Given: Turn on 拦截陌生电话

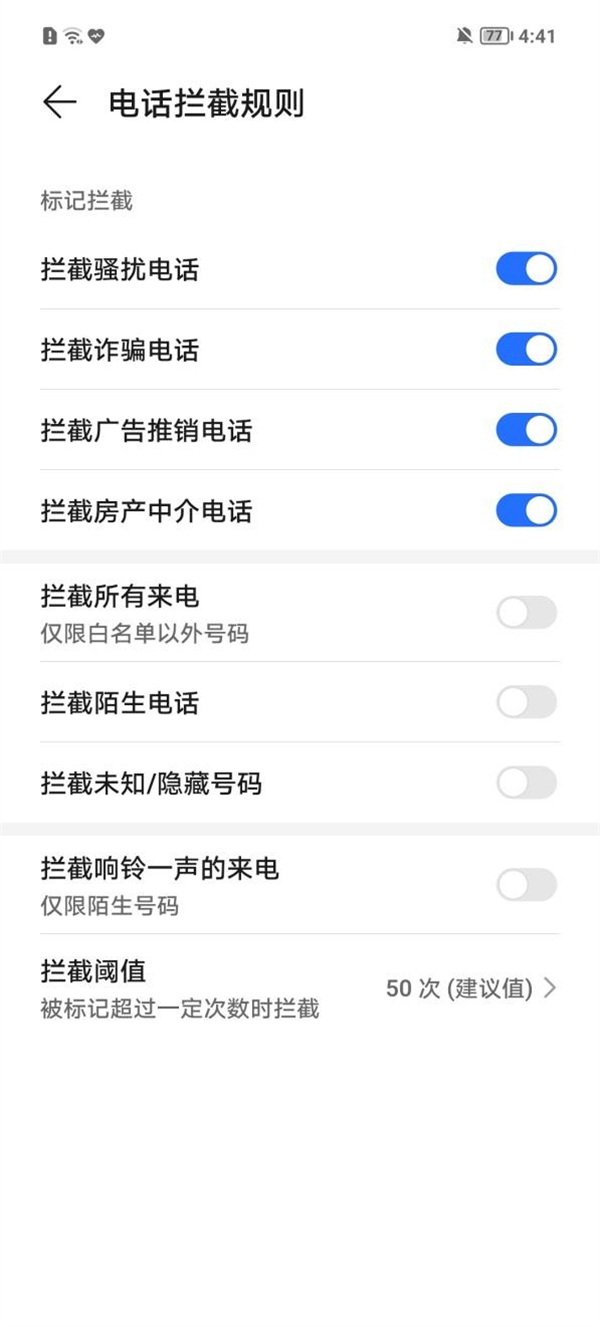Looking at the screenshot, I should pyautogui.click(x=526, y=702).
